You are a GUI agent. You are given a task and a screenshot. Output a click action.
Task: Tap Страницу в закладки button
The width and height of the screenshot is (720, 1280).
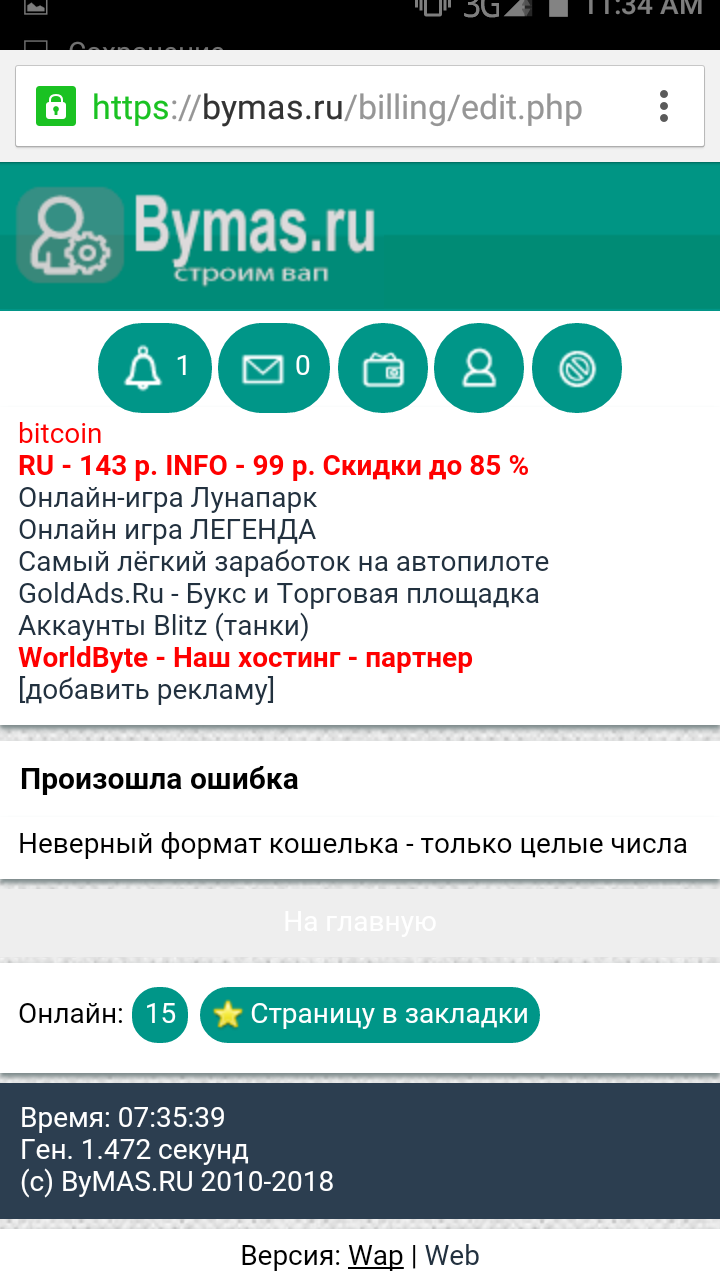point(370,1014)
